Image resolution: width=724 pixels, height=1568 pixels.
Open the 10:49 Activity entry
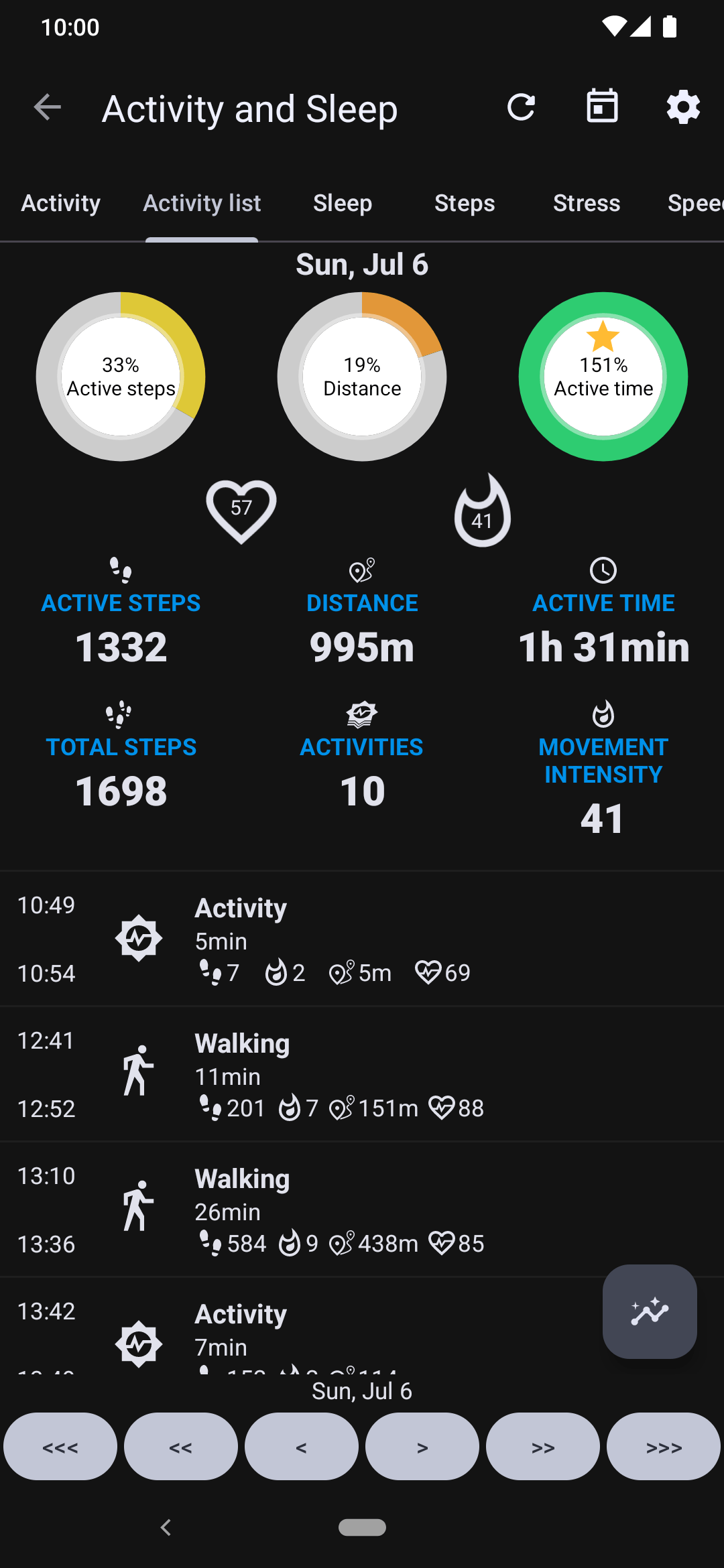coord(362,939)
